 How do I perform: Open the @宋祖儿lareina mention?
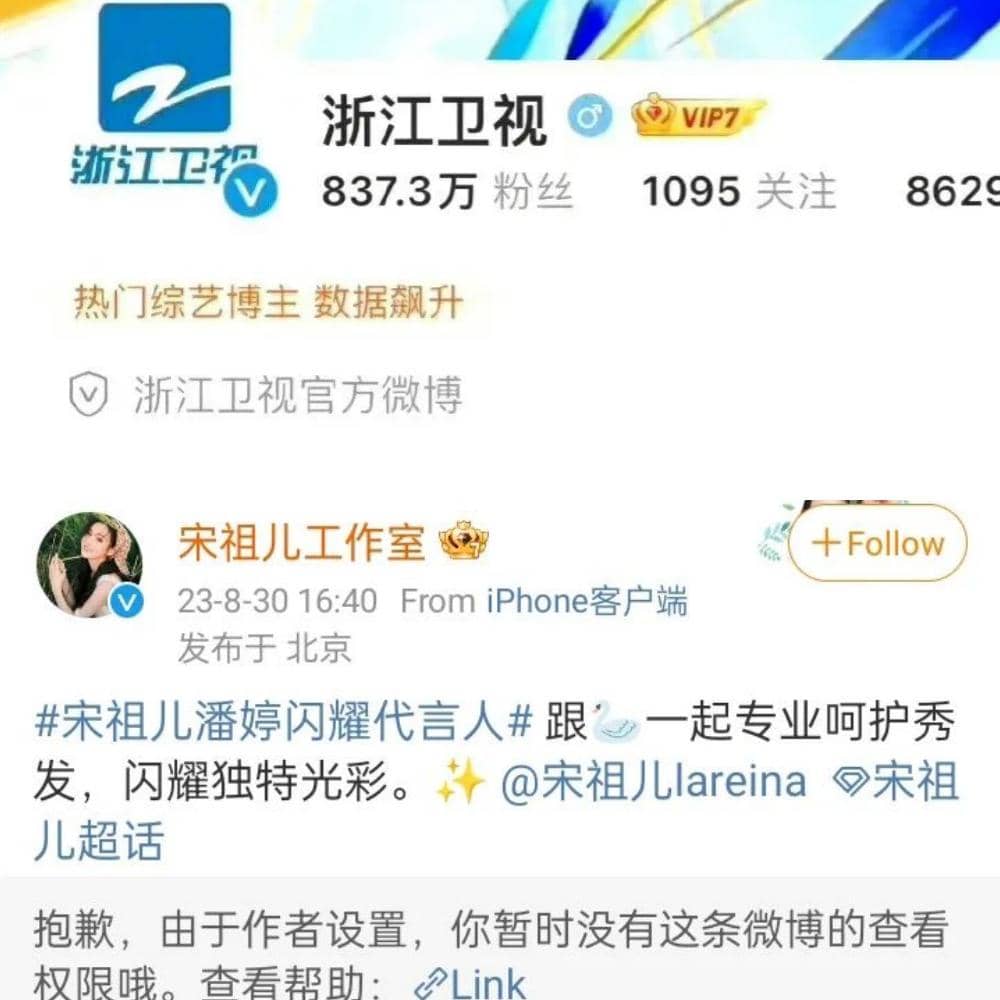(x=652, y=782)
